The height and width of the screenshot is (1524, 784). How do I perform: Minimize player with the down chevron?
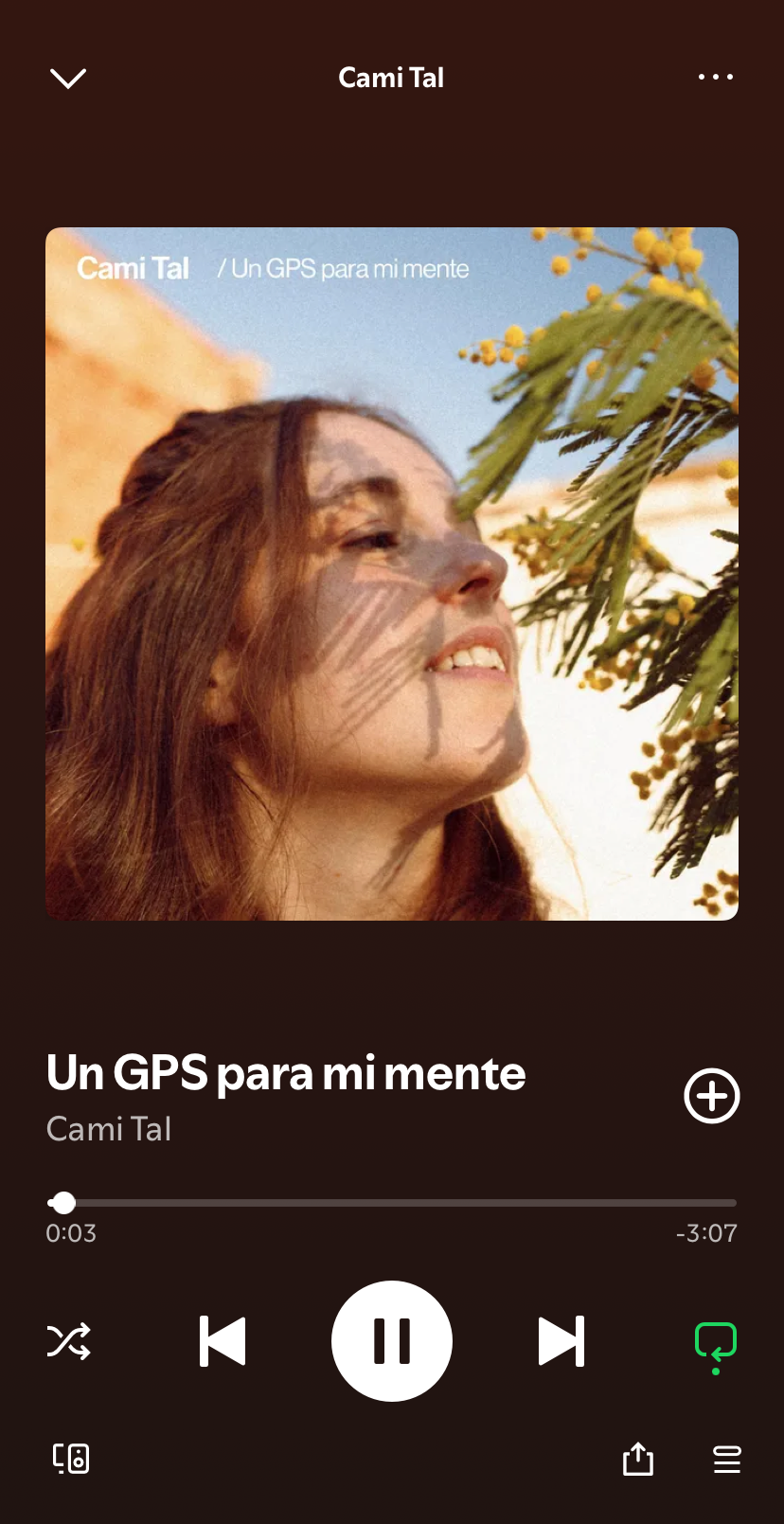click(67, 78)
